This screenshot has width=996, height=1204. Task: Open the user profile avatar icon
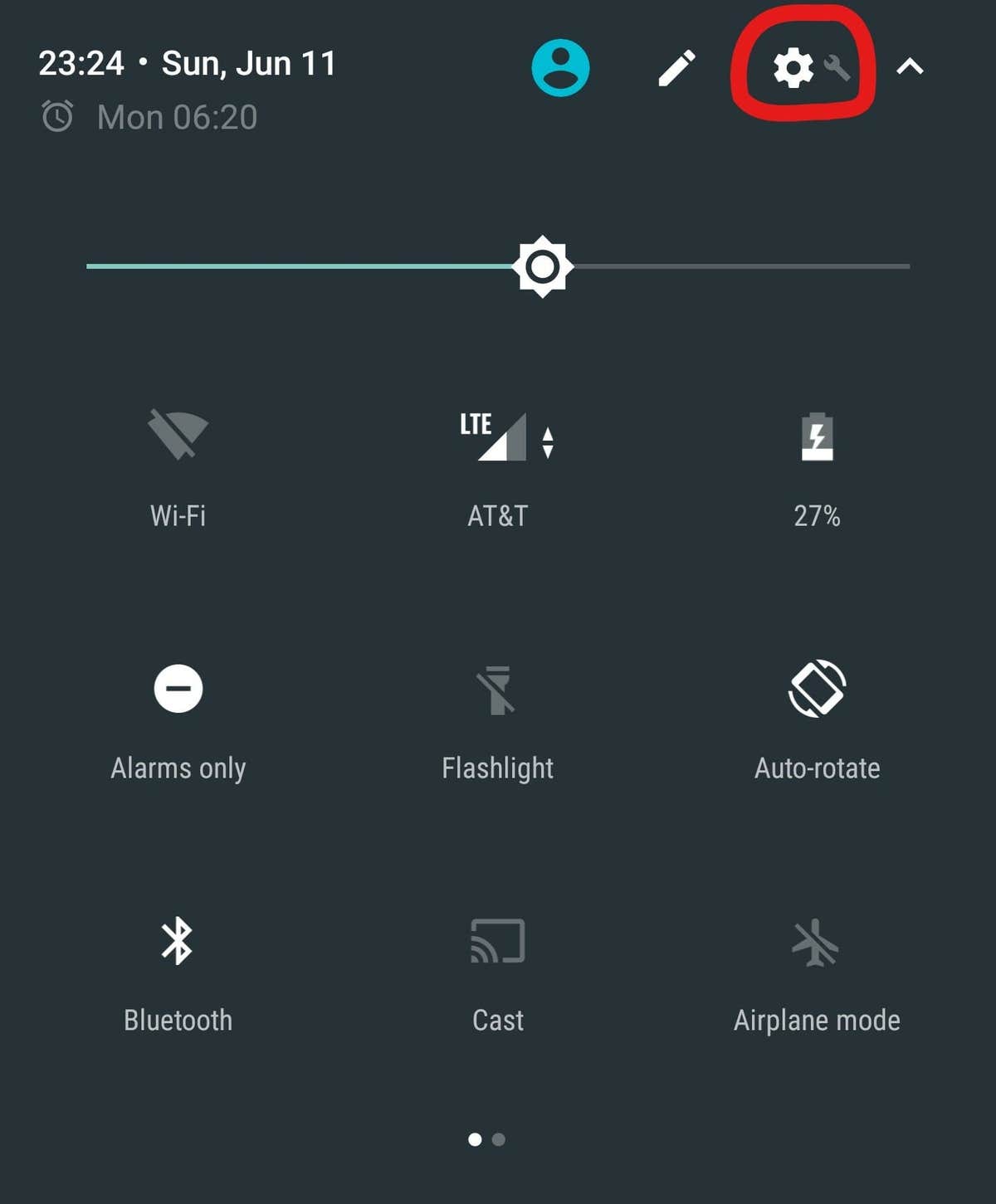(x=560, y=66)
